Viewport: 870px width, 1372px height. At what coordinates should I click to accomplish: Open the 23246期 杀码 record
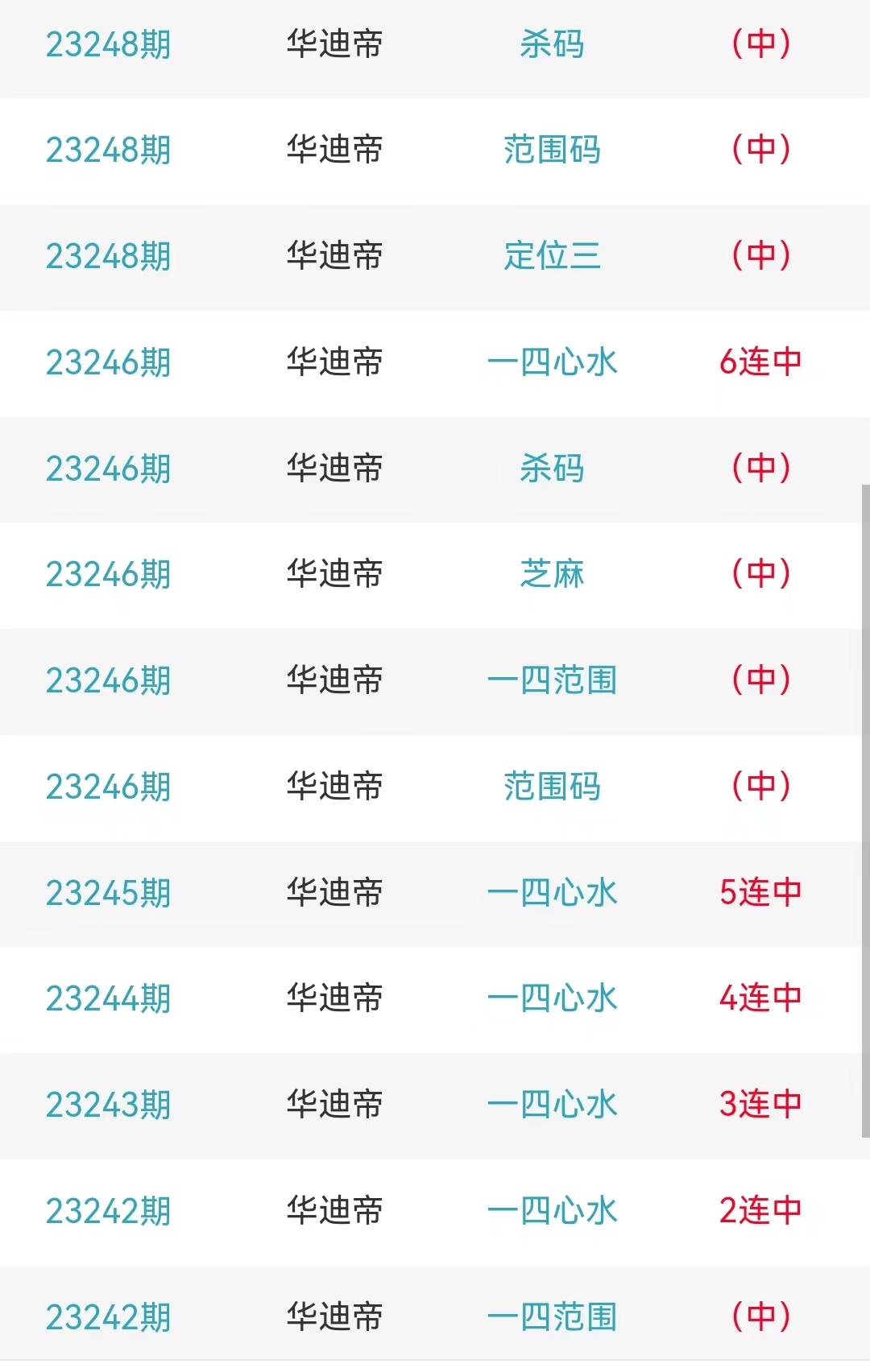552,469
